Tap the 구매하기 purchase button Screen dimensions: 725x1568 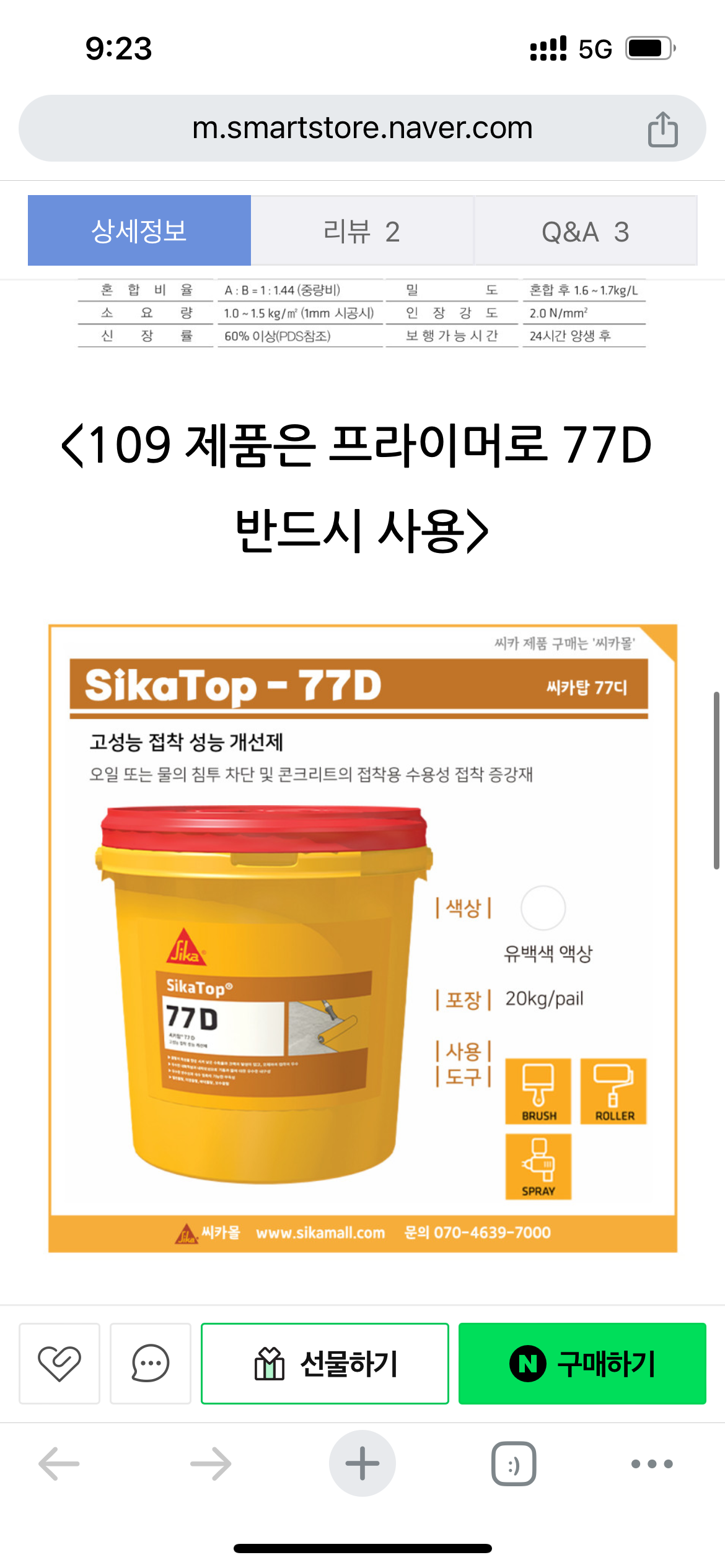pos(582,1363)
